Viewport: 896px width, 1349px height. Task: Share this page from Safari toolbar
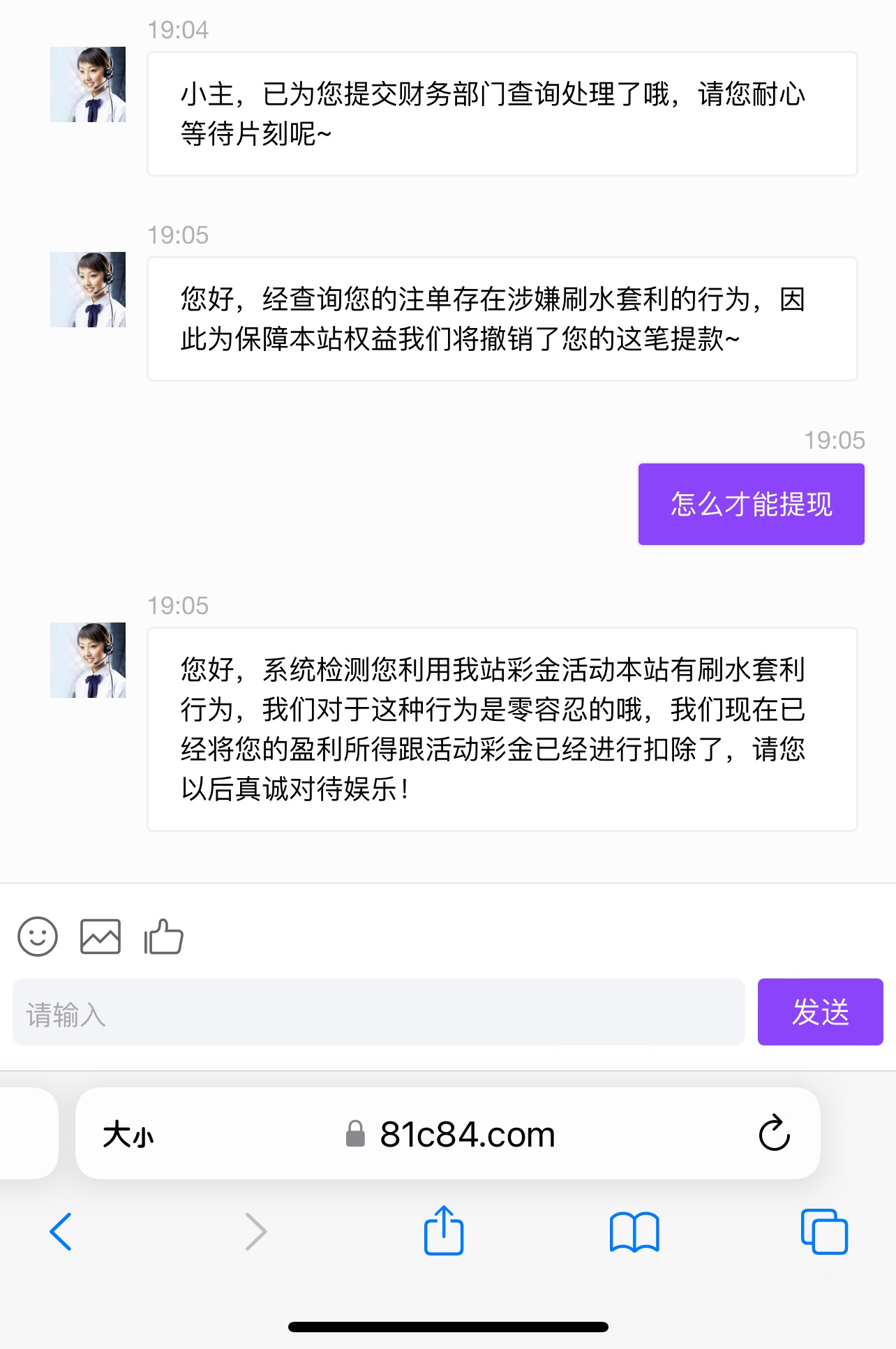pos(444,1230)
